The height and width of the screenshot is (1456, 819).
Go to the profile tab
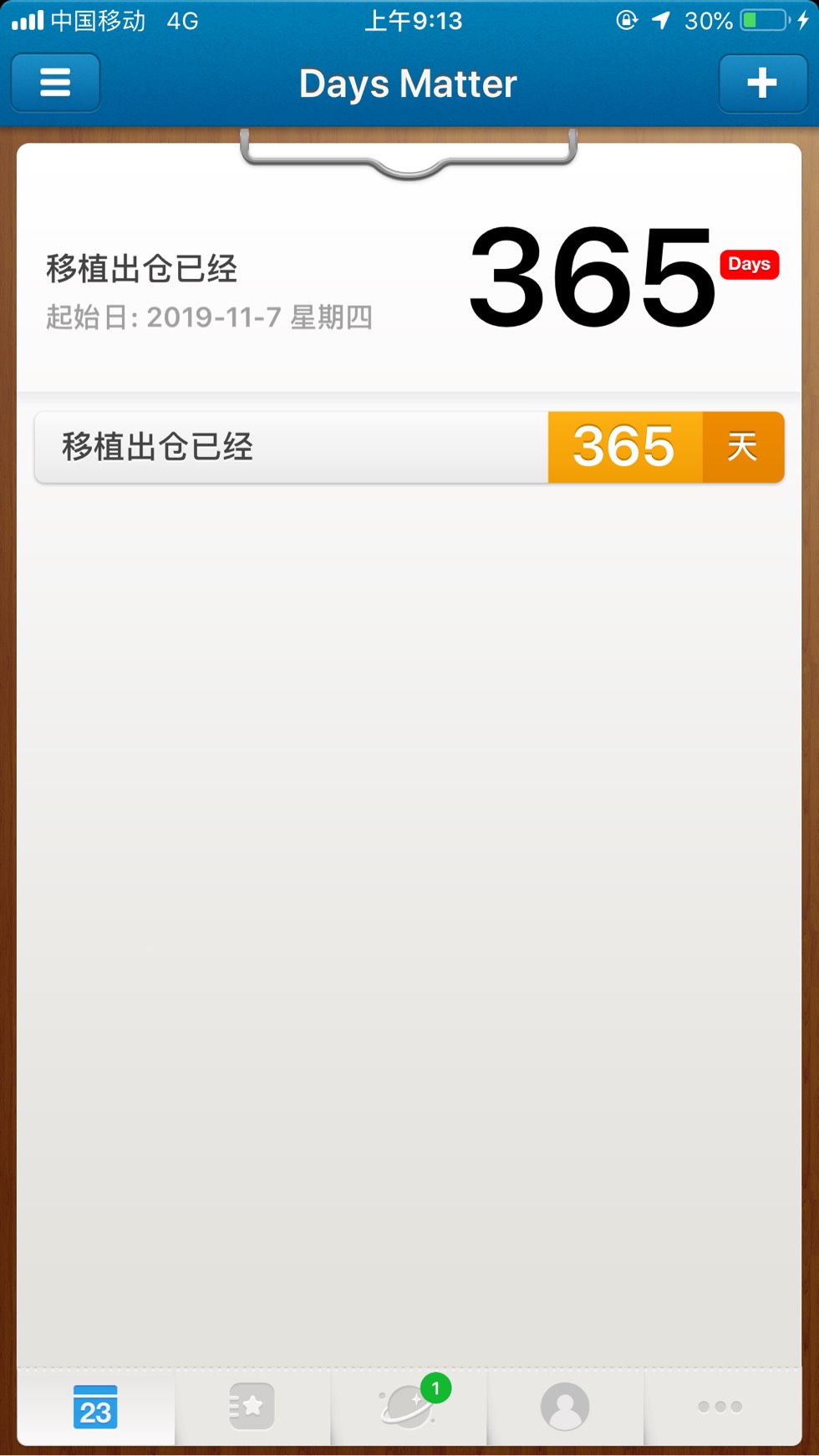(565, 1407)
